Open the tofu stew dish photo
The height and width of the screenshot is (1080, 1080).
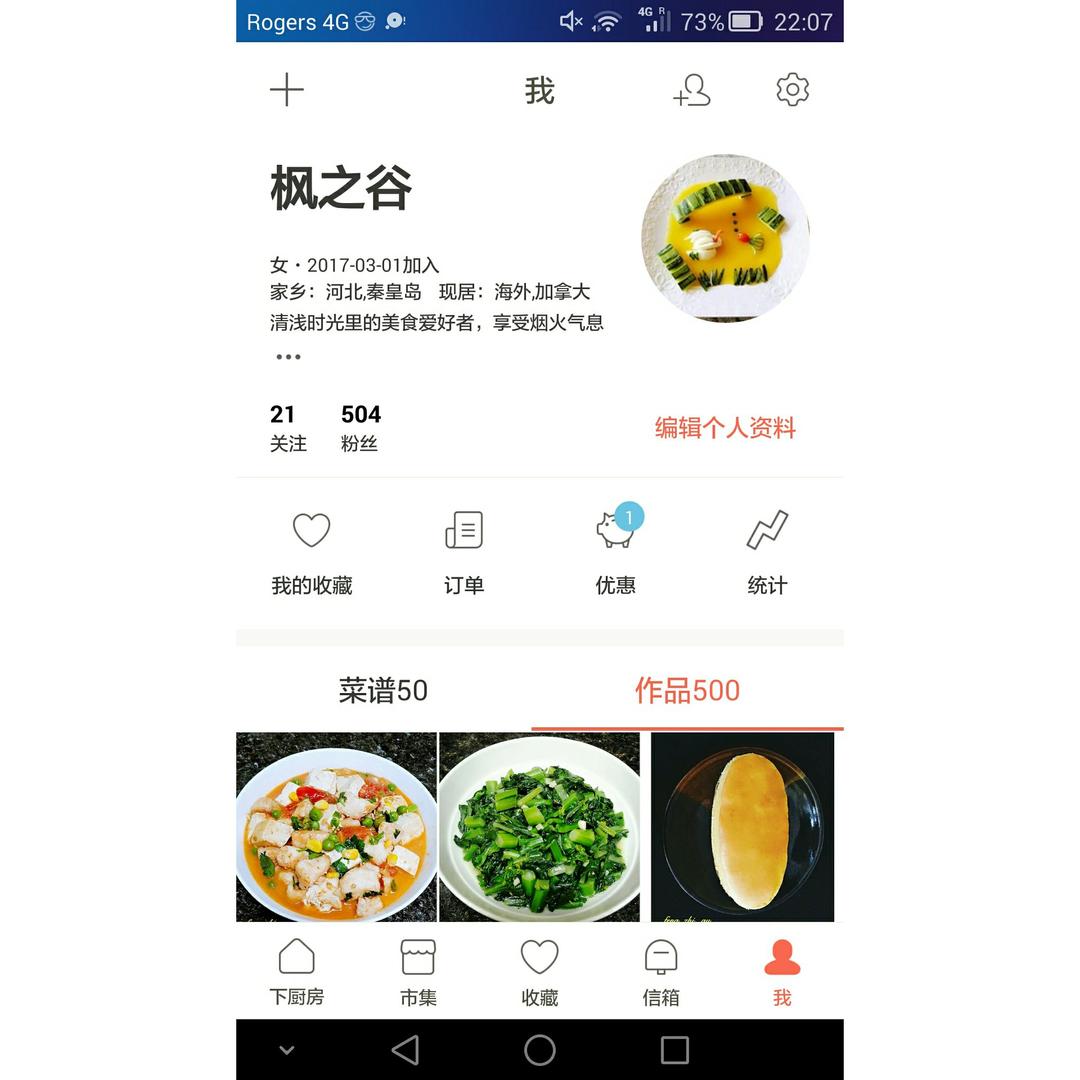336,827
